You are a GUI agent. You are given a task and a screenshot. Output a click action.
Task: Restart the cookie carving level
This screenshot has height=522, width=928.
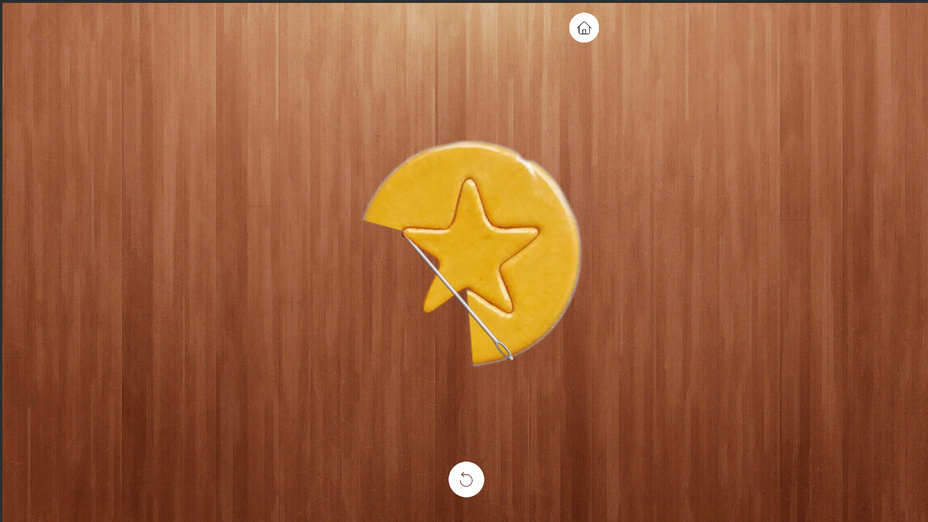click(x=466, y=479)
